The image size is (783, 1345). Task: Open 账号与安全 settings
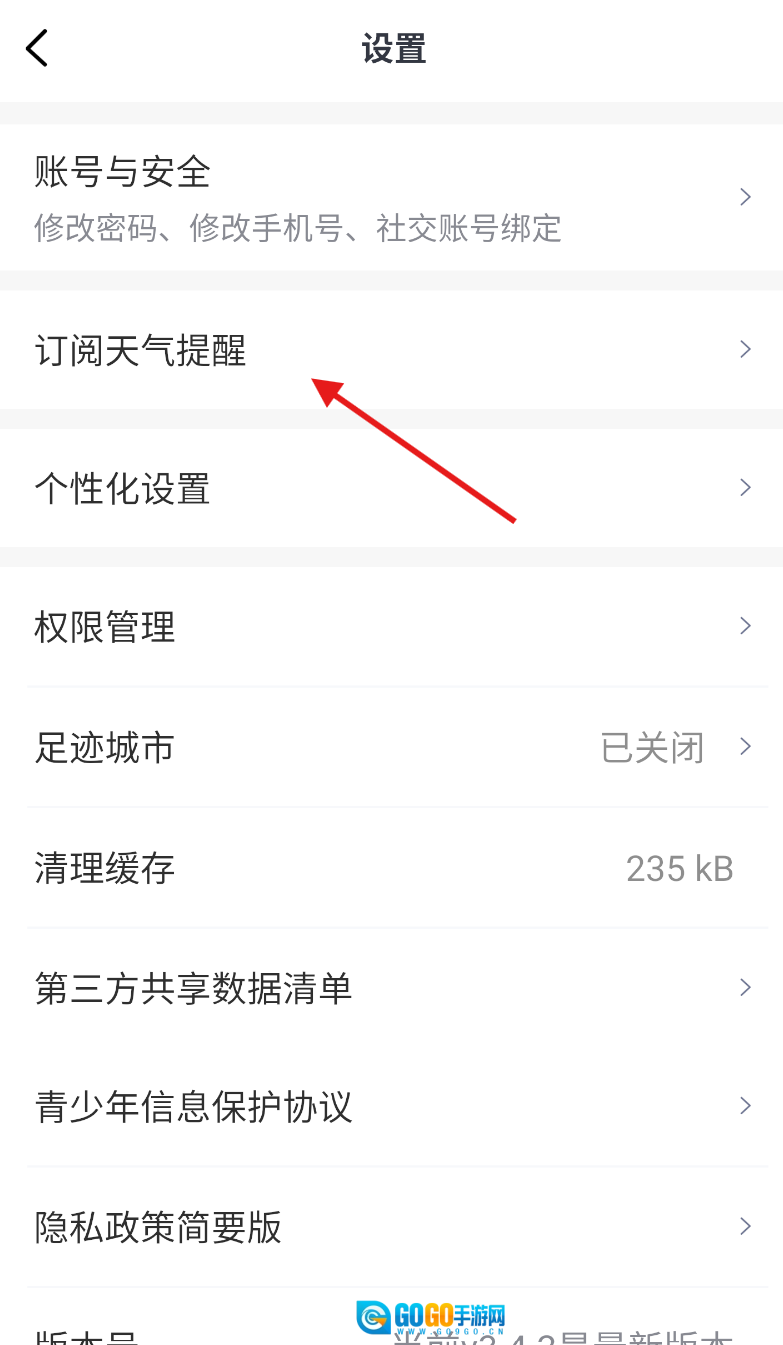click(390, 197)
